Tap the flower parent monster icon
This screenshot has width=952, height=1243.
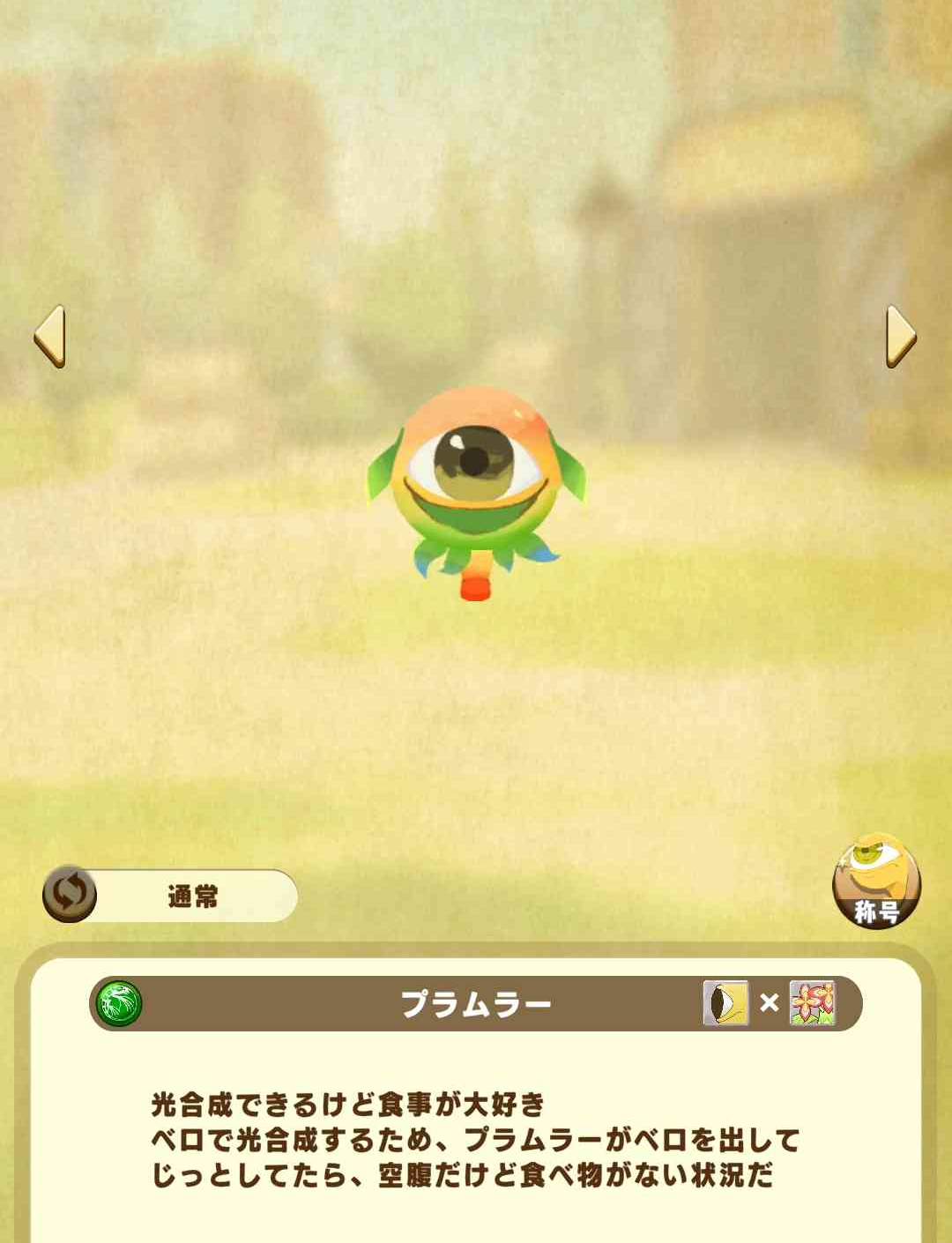coord(812,1003)
